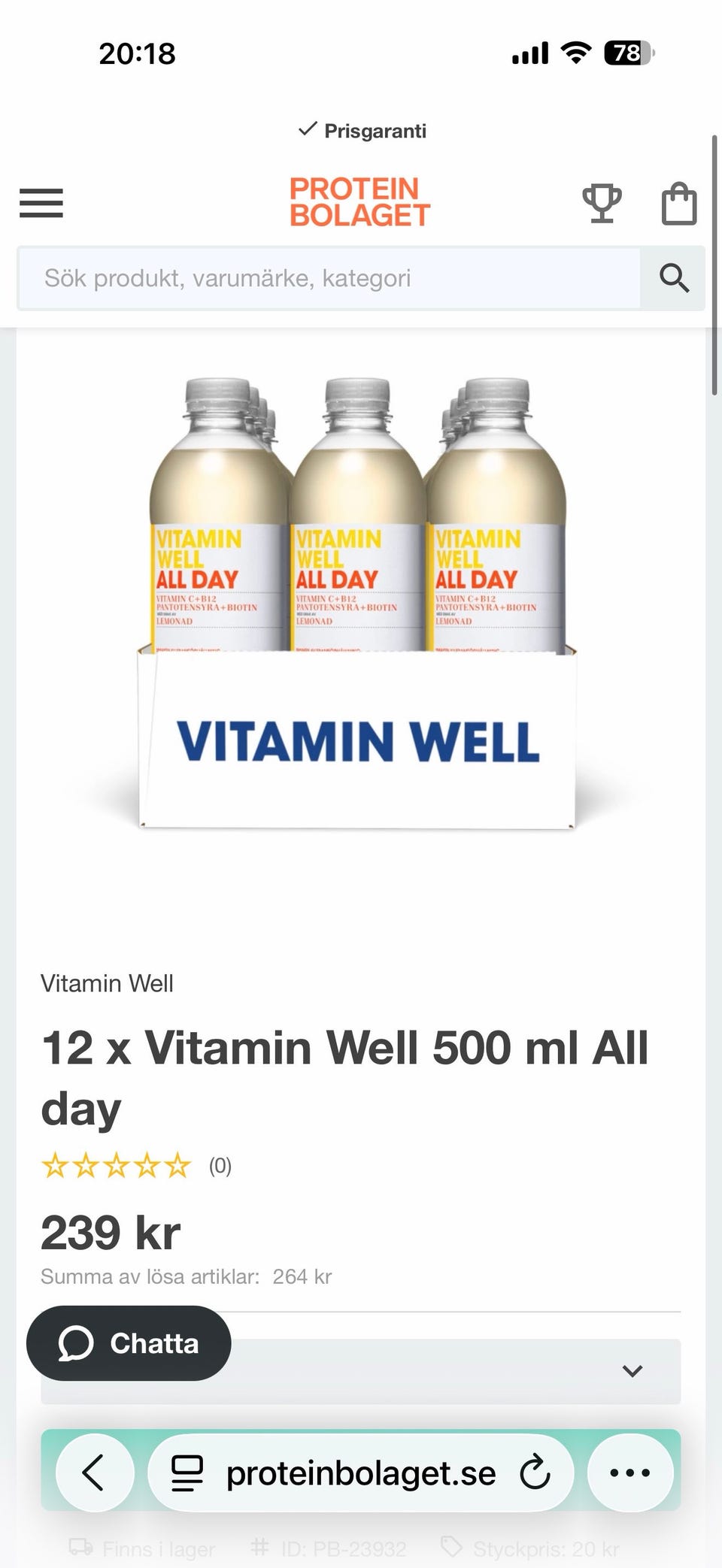This screenshot has height=1568, width=722.
Task: Submit search with magnifier button
Action: pos(674,278)
